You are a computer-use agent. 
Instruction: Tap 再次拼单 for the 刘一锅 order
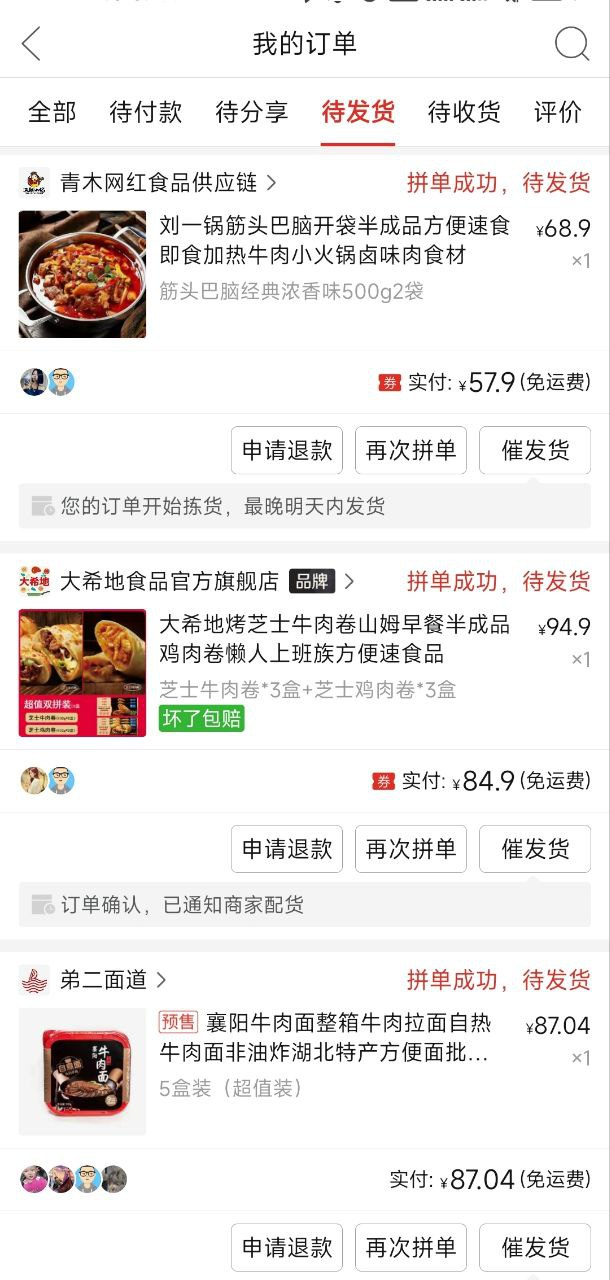411,451
